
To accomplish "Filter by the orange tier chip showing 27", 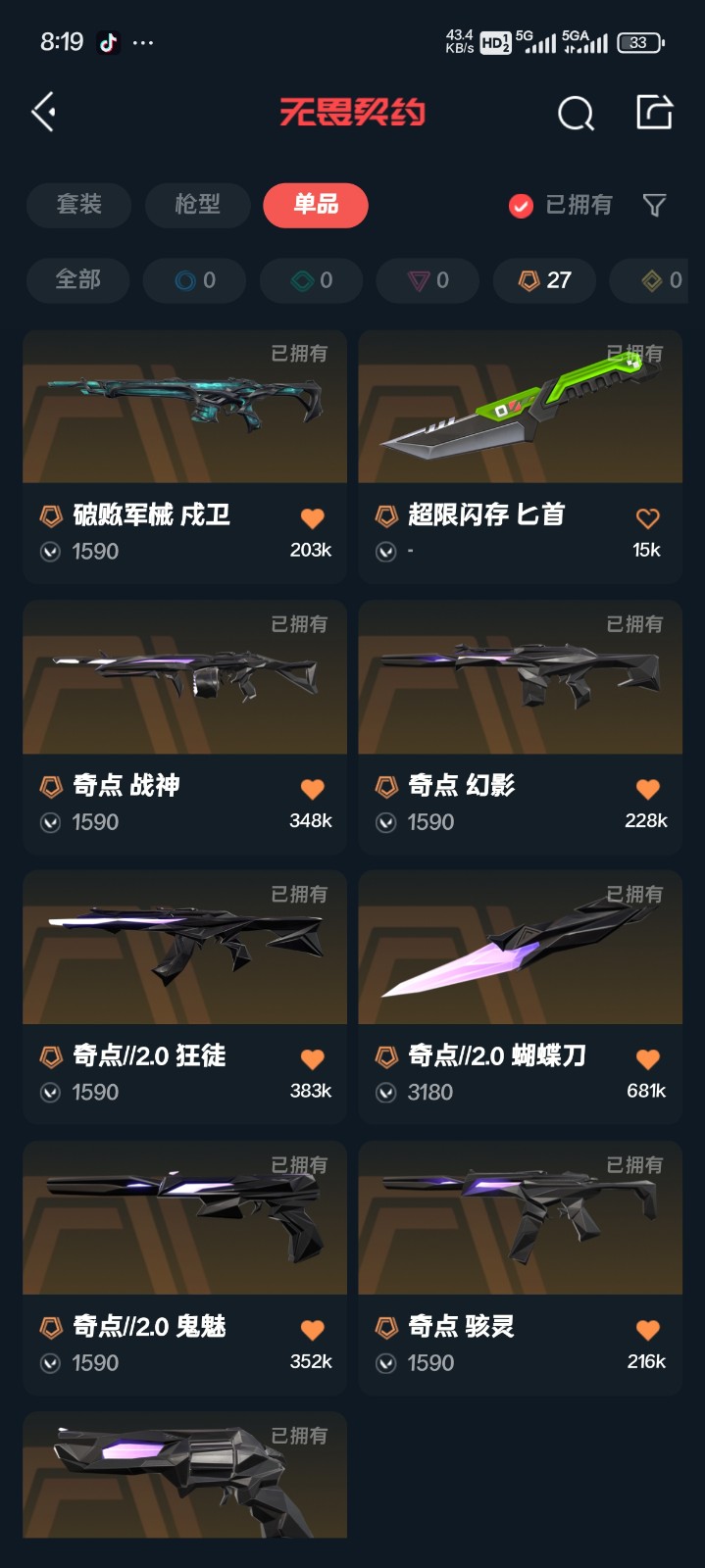I will (544, 280).
